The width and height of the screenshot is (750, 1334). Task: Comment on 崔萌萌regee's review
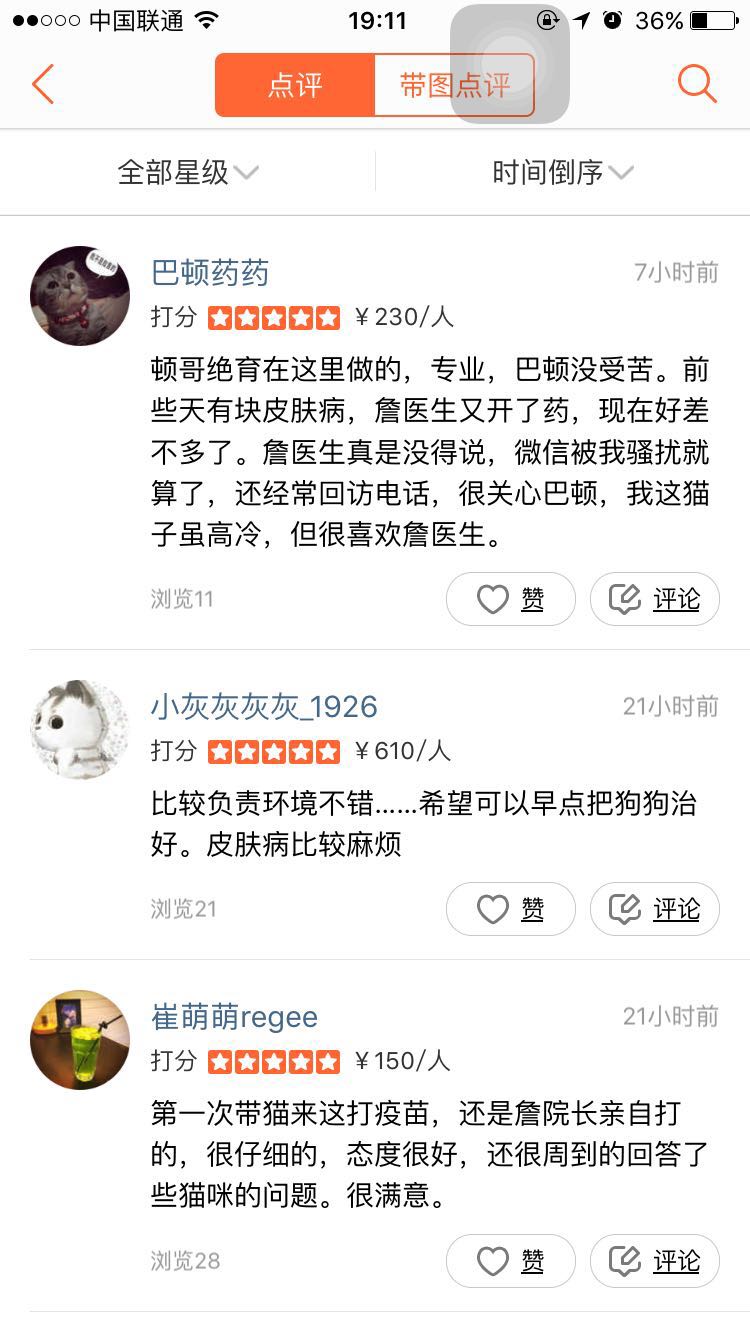pos(655,1261)
